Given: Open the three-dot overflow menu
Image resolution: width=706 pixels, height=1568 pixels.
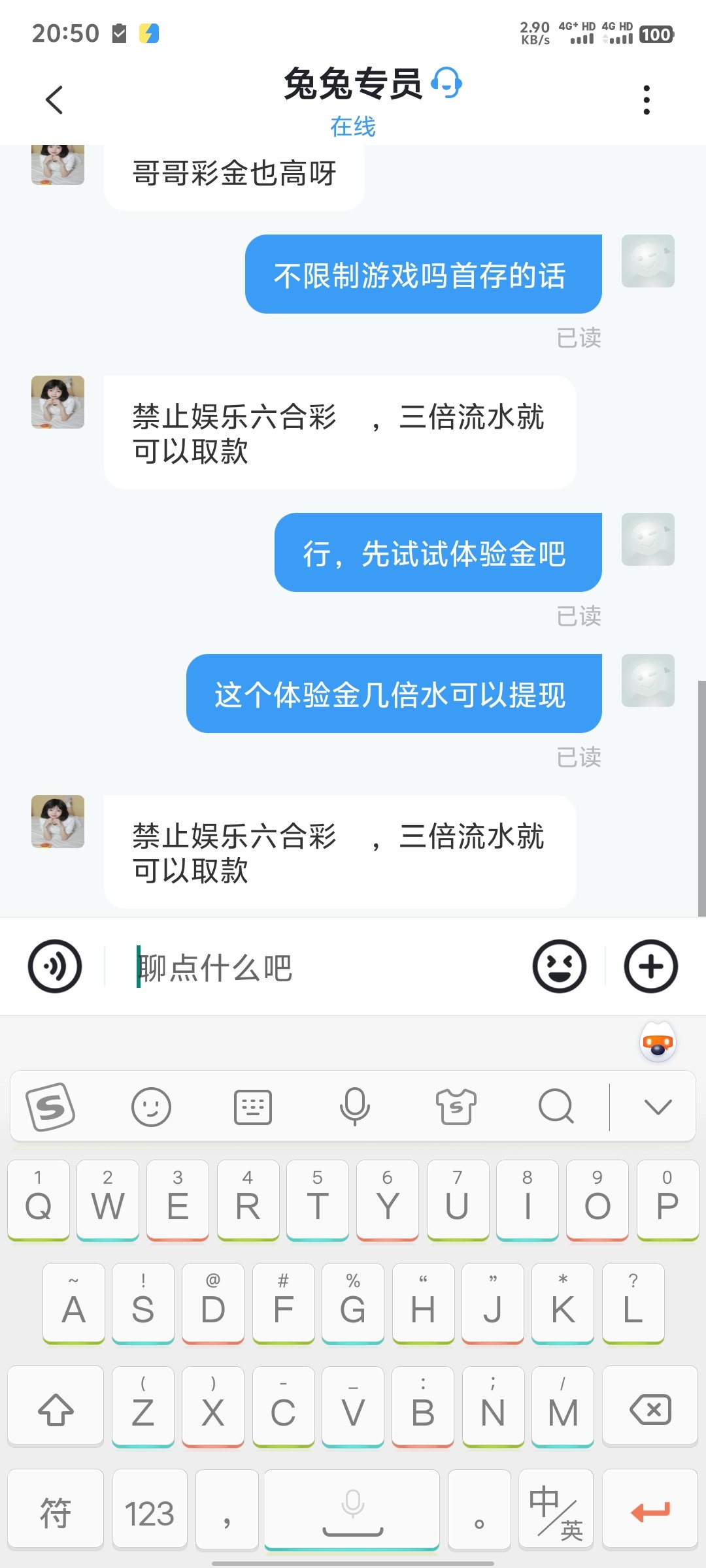Looking at the screenshot, I should (x=646, y=100).
